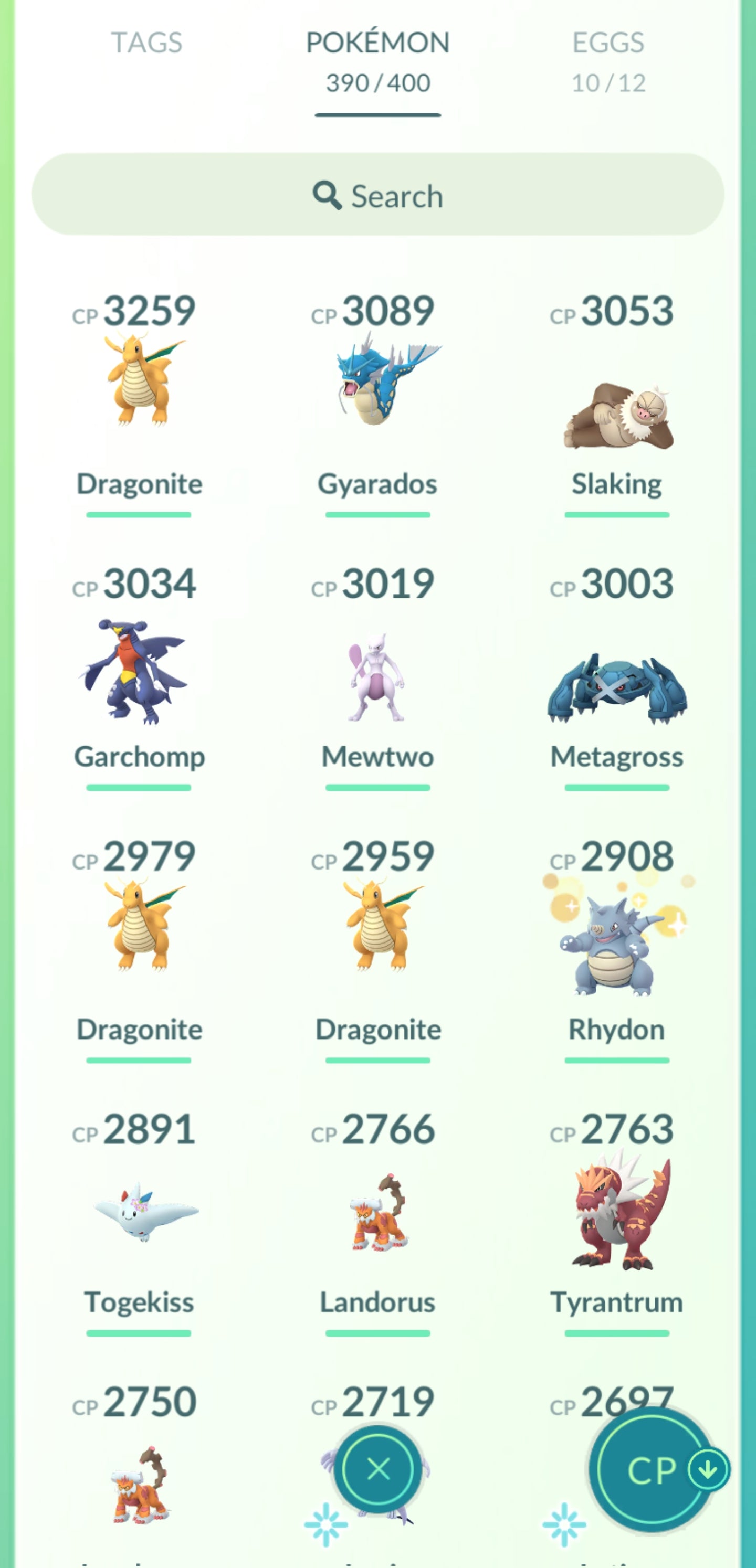View the shiny Rhydon
The width and height of the screenshot is (756, 1568).
[616, 944]
